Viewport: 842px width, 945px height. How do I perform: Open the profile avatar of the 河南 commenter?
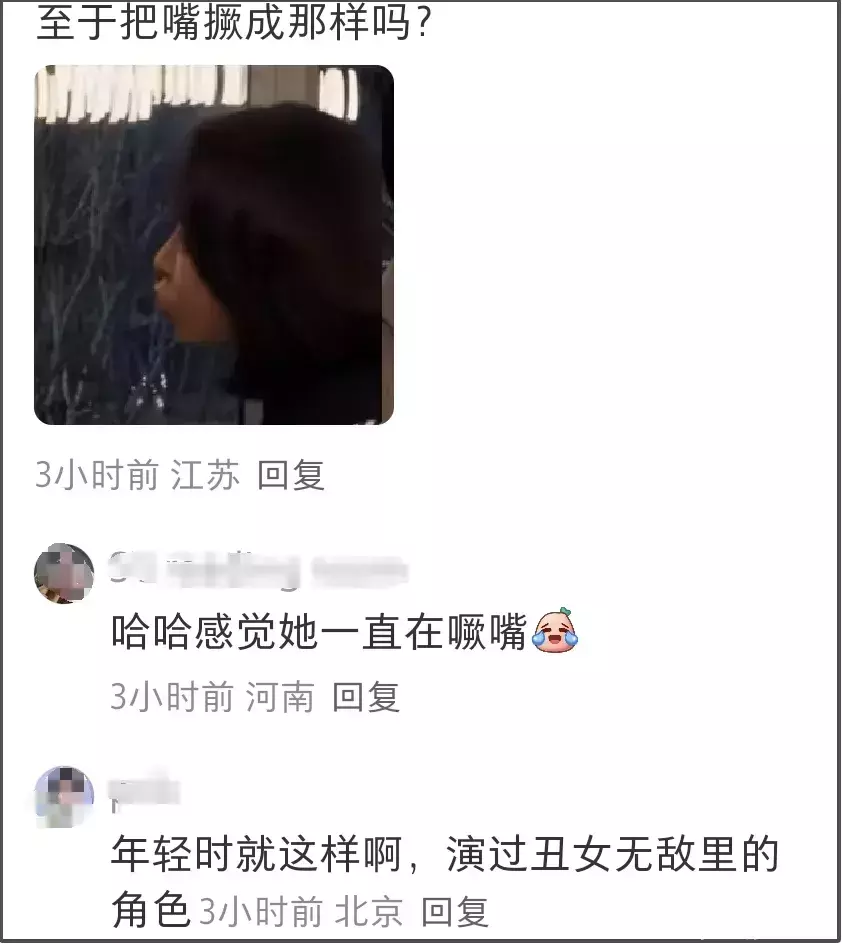[x=64, y=573]
